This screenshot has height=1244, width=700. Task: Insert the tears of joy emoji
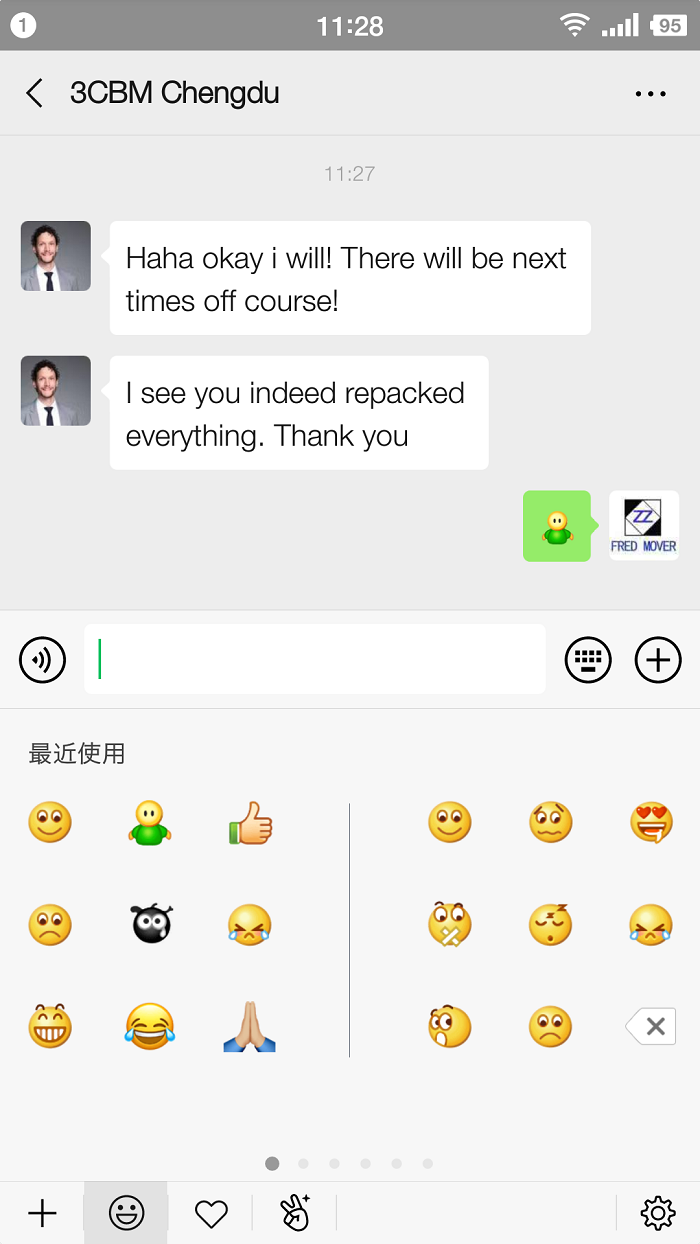150,1027
